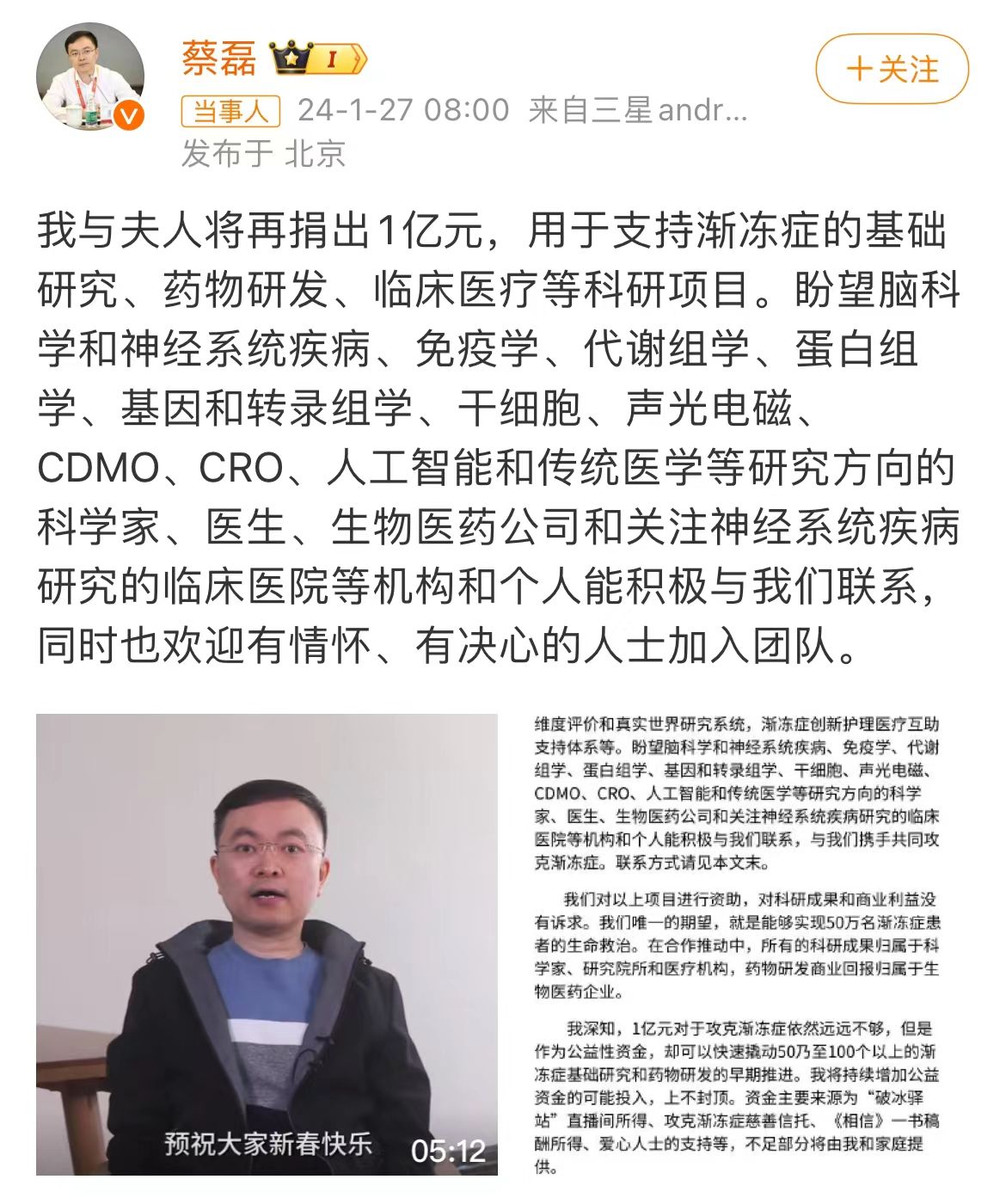Follow 蔡磊 with the 关注 button
The image size is (1006, 1204).
point(892,70)
